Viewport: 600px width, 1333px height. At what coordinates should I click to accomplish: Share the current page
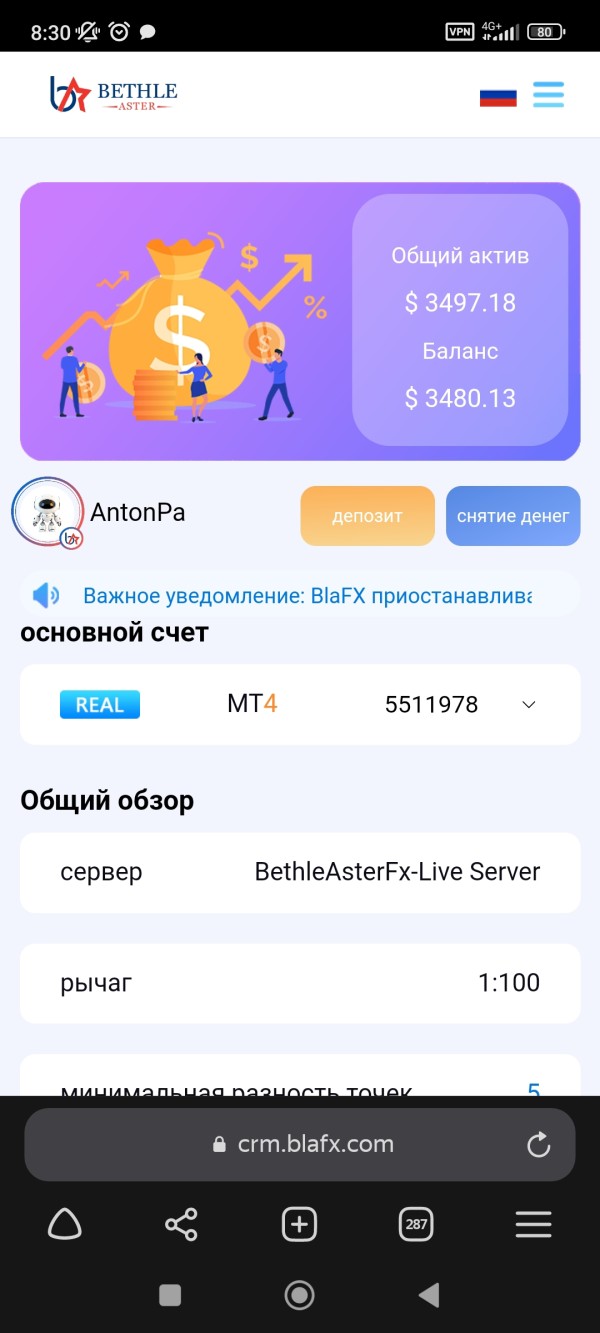coord(181,1224)
